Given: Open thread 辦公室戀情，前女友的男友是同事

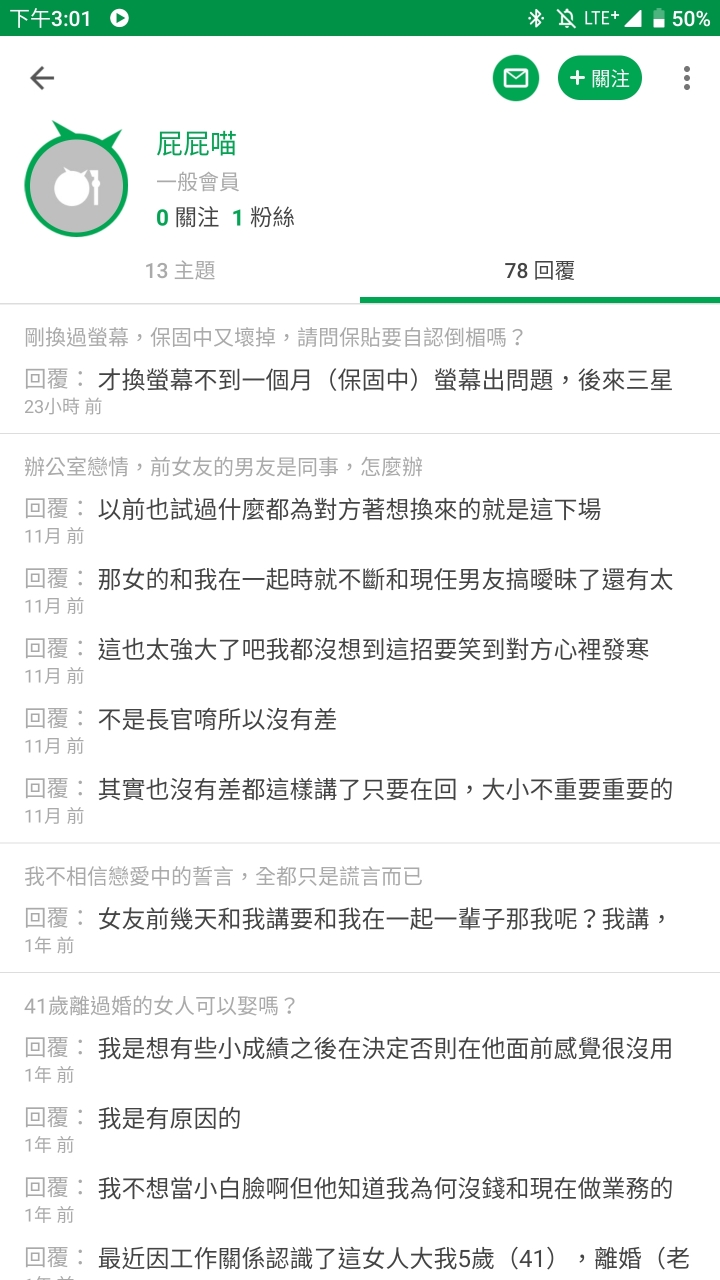Looking at the screenshot, I should (224, 468).
